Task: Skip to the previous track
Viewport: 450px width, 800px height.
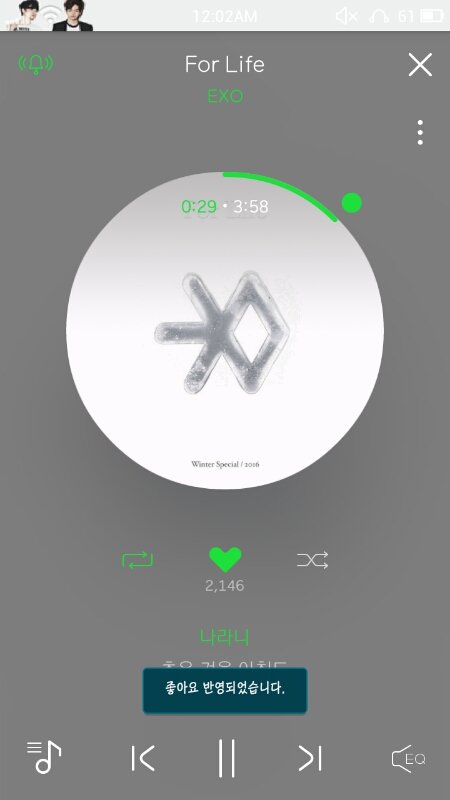Action: click(142, 758)
